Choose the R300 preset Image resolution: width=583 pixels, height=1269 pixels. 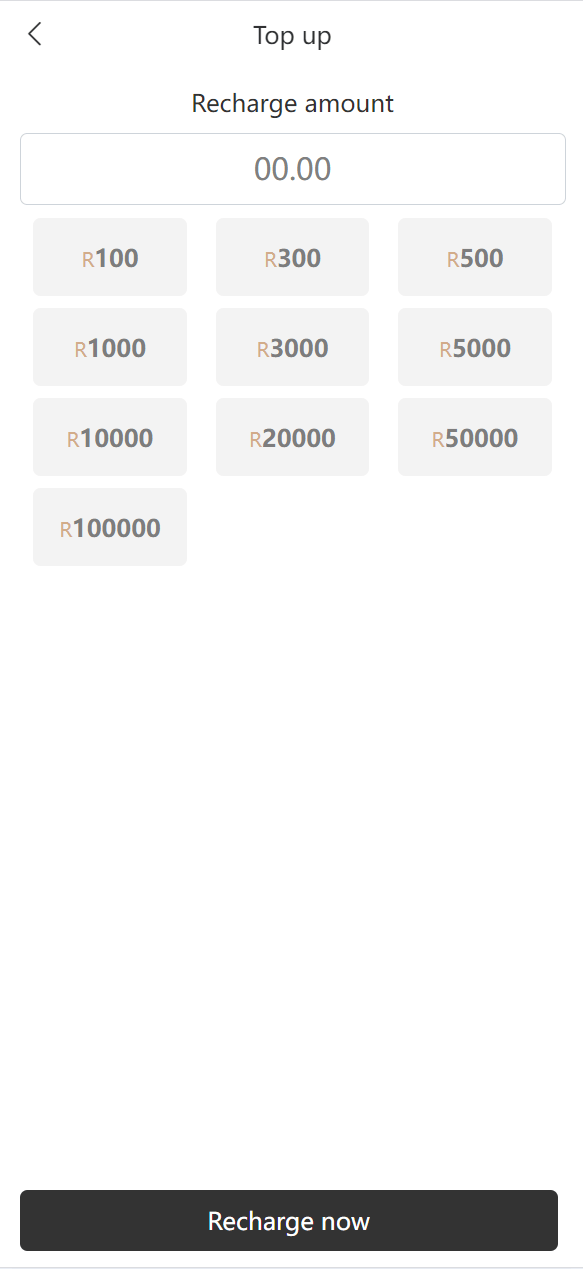click(292, 257)
